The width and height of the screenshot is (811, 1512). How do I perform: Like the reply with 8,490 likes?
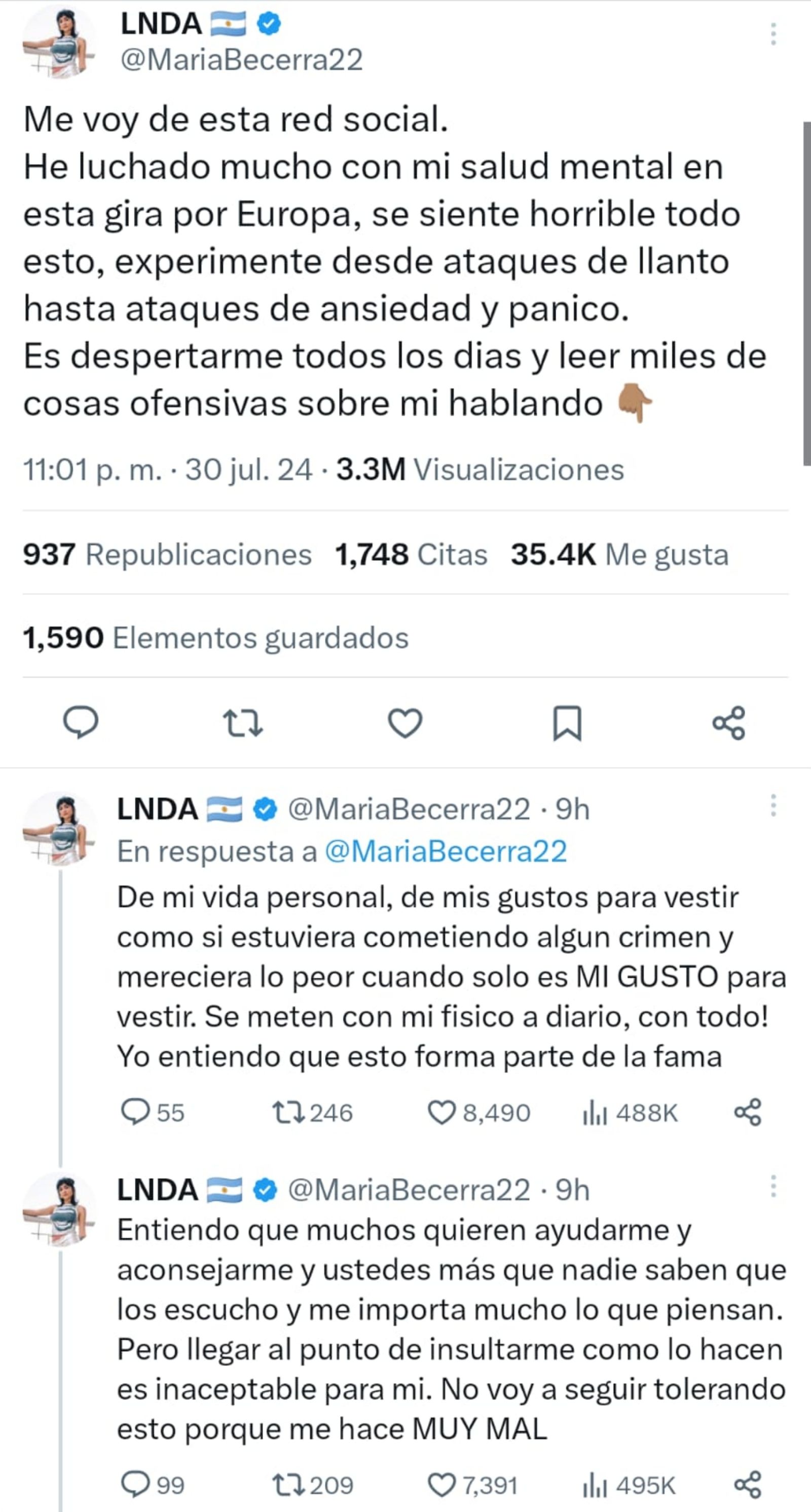click(x=442, y=1112)
